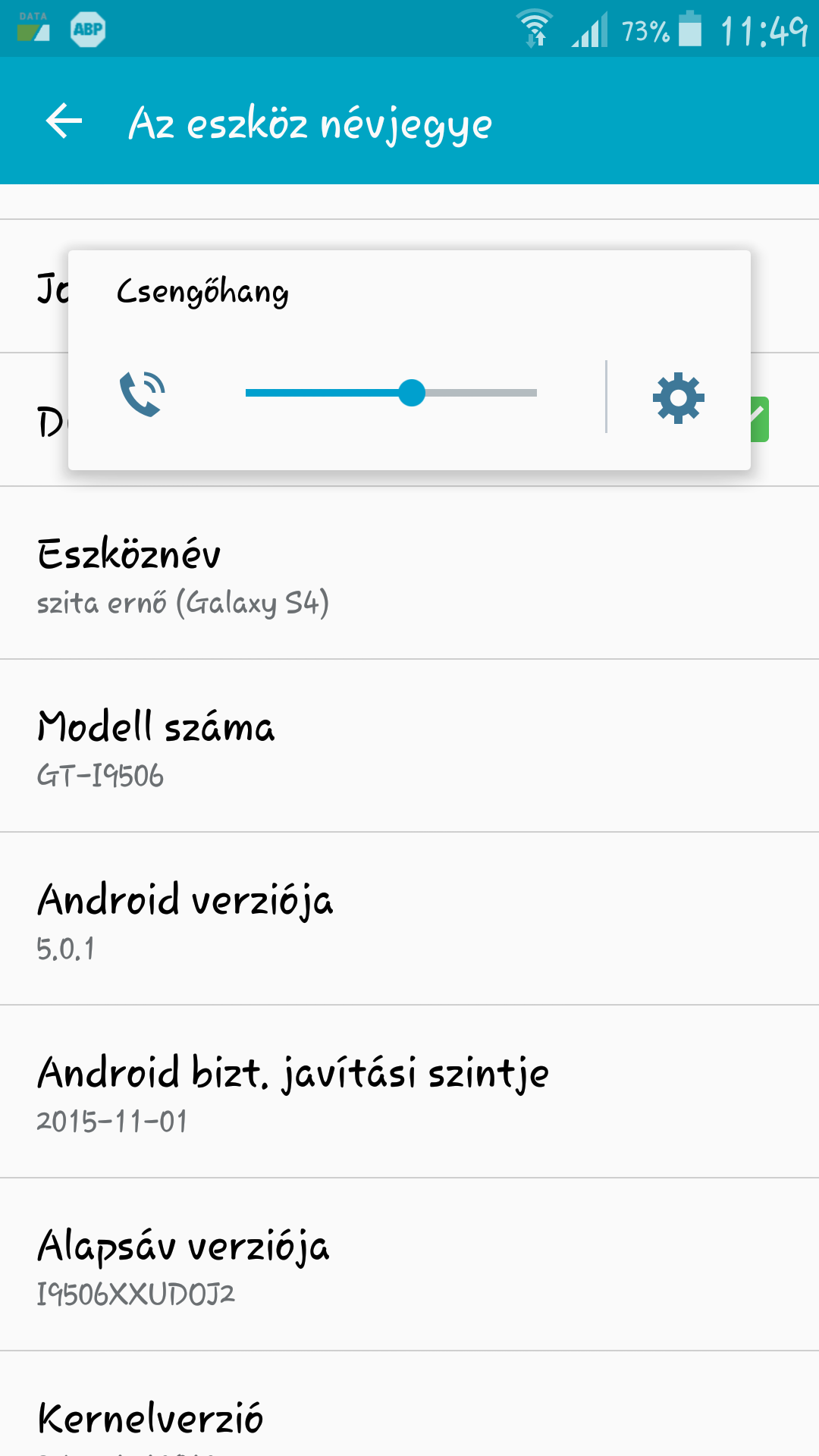Tap the Modell száma row
Screen dimensions: 819x1456
click(409, 746)
